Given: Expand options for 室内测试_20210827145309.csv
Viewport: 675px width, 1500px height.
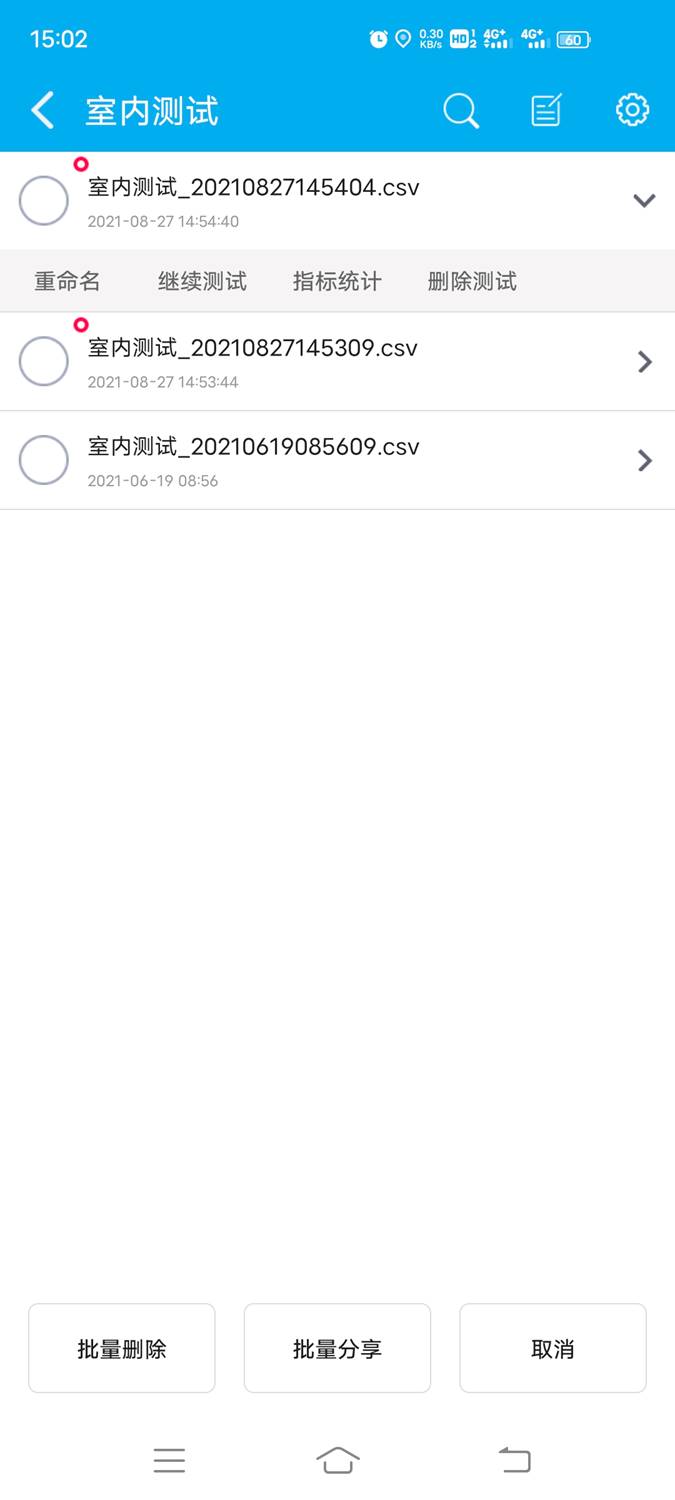Looking at the screenshot, I should 645,361.
